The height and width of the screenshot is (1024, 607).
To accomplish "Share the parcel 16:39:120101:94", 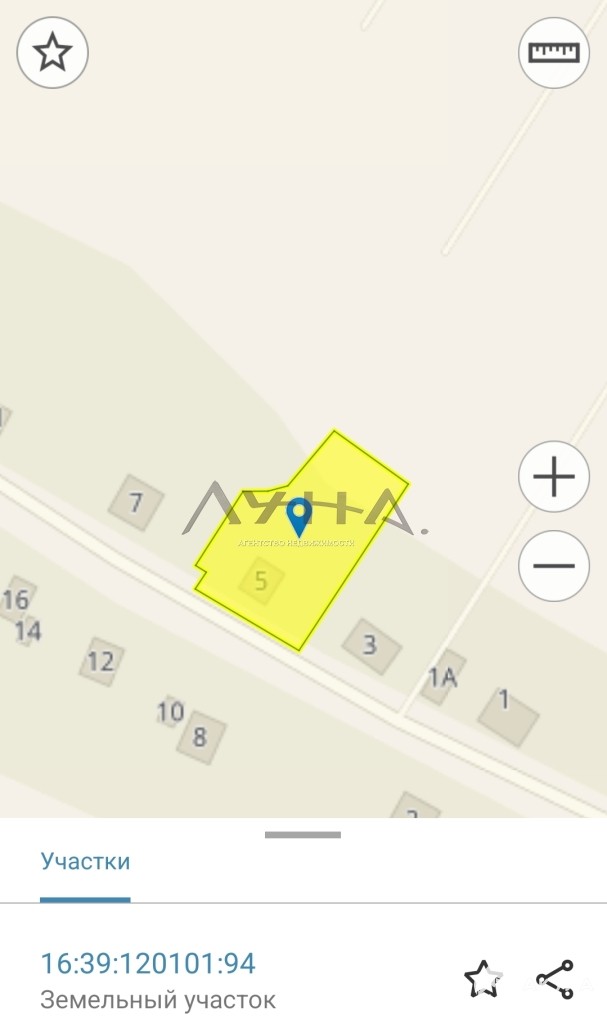I will coord(554,978).
